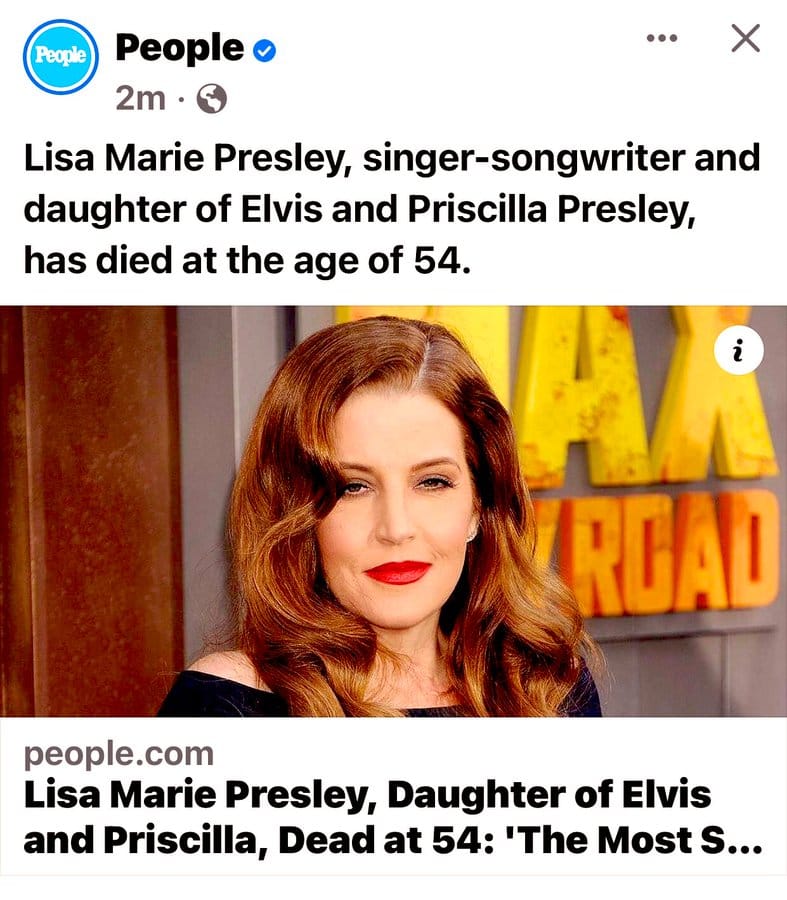The height and width of the screenshot is (900, 787).
Task: Open the three-dot post options menu
Action: click(x=662, y=39)
